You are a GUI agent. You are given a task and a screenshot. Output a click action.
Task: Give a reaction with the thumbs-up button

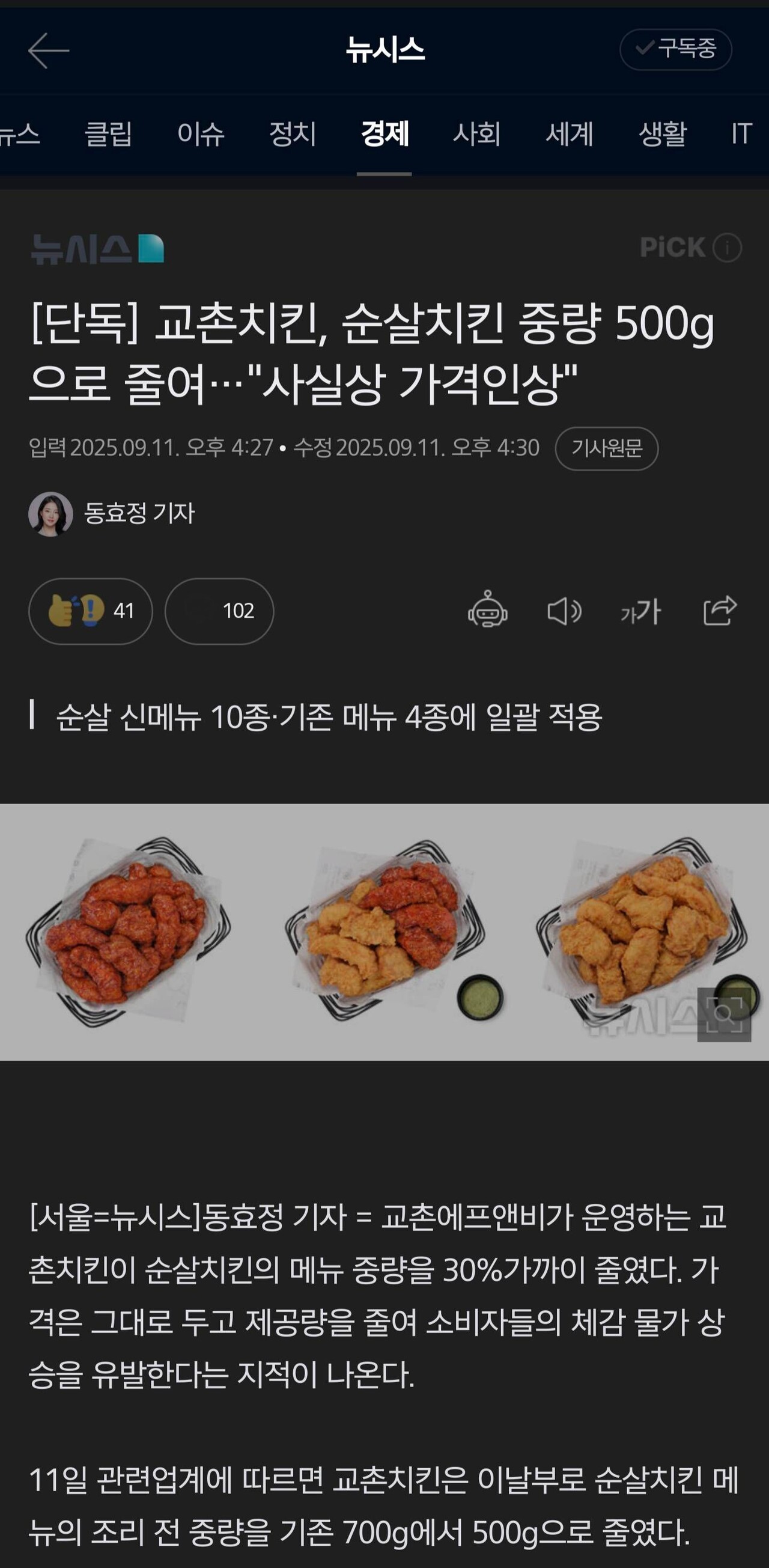coord(90,612)
